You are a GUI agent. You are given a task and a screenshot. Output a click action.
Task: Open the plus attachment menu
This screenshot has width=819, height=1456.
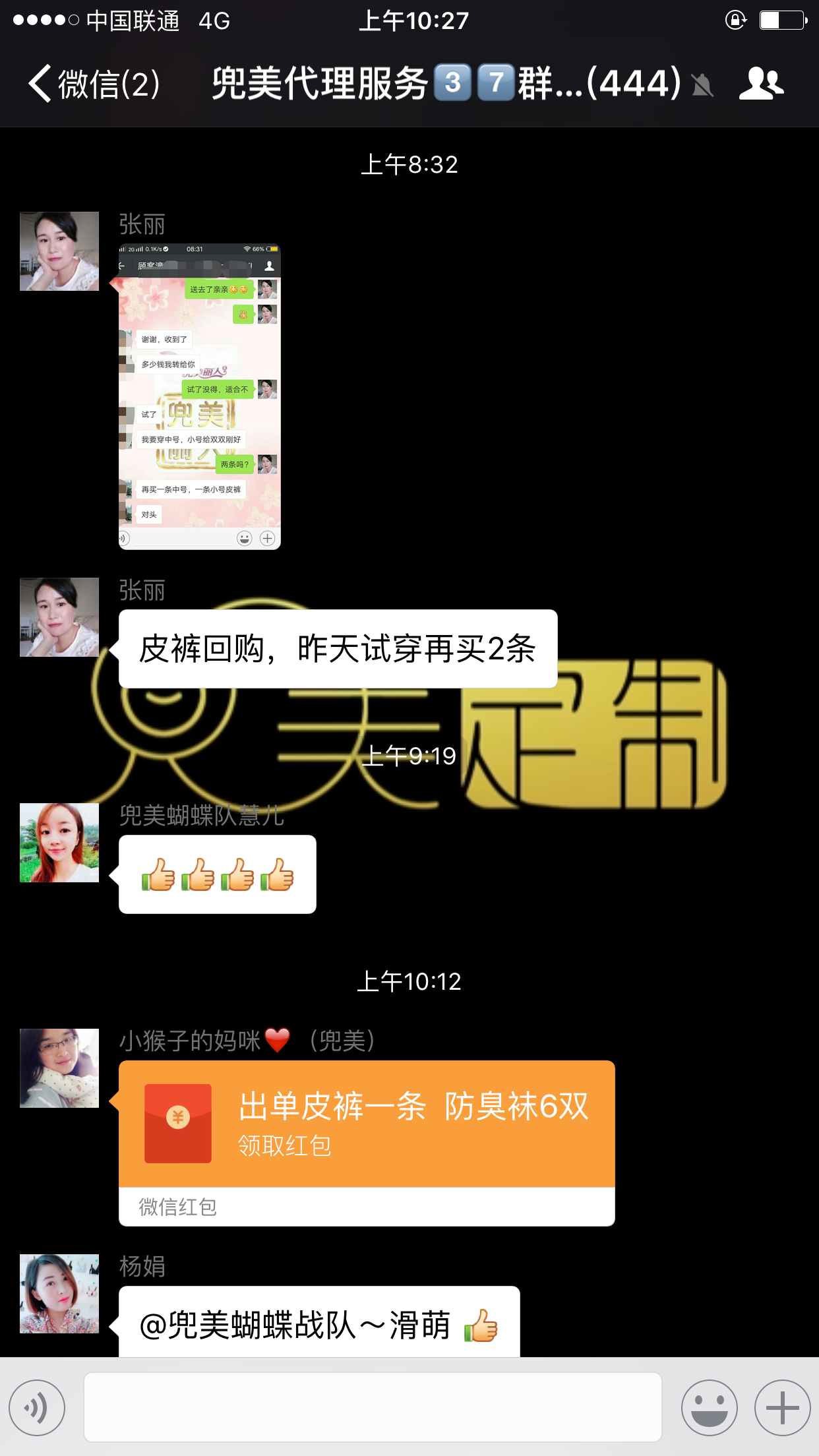click(782, 1408)
